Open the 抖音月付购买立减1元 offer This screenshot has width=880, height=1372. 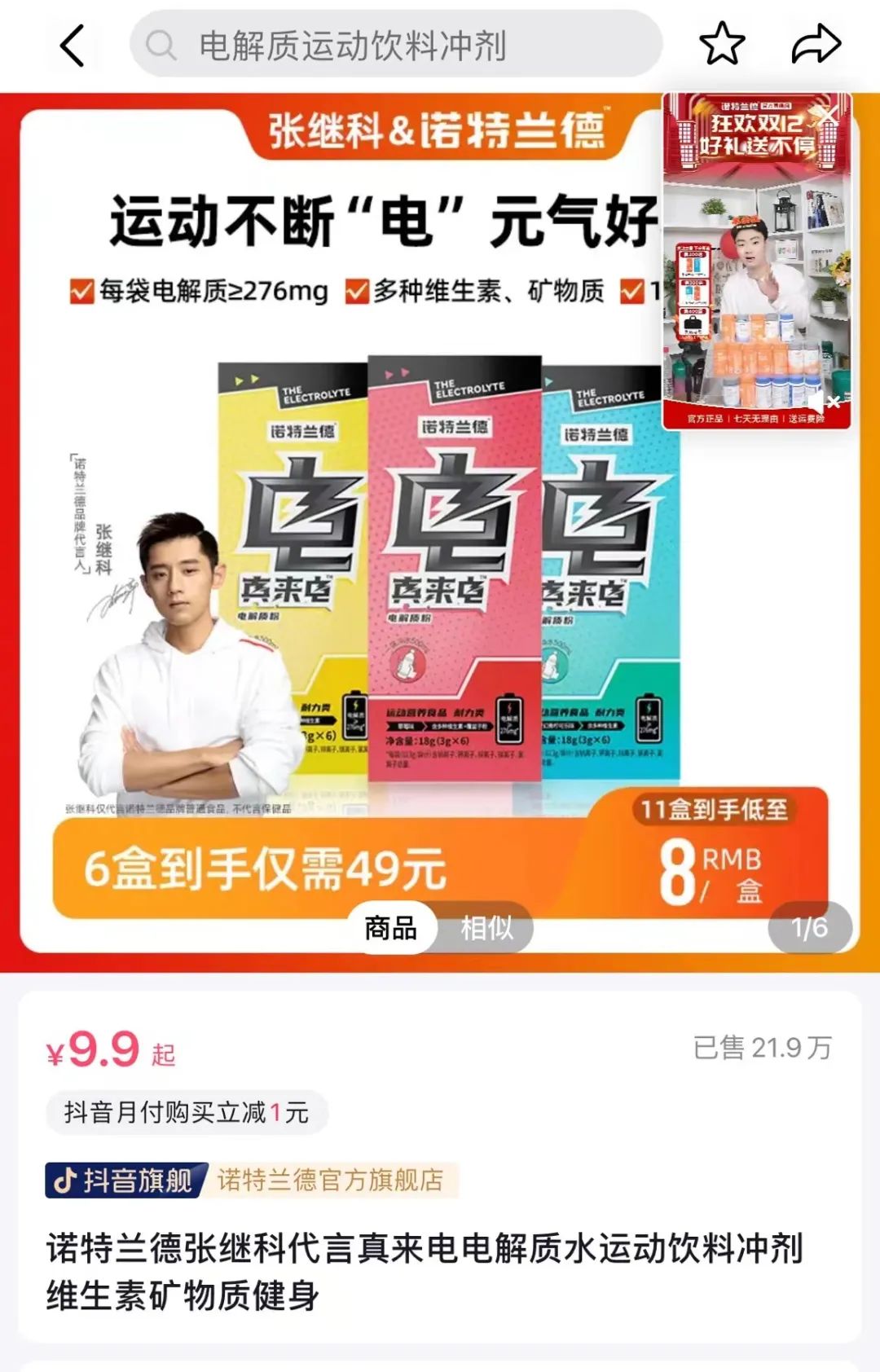tap(187, 1112)
